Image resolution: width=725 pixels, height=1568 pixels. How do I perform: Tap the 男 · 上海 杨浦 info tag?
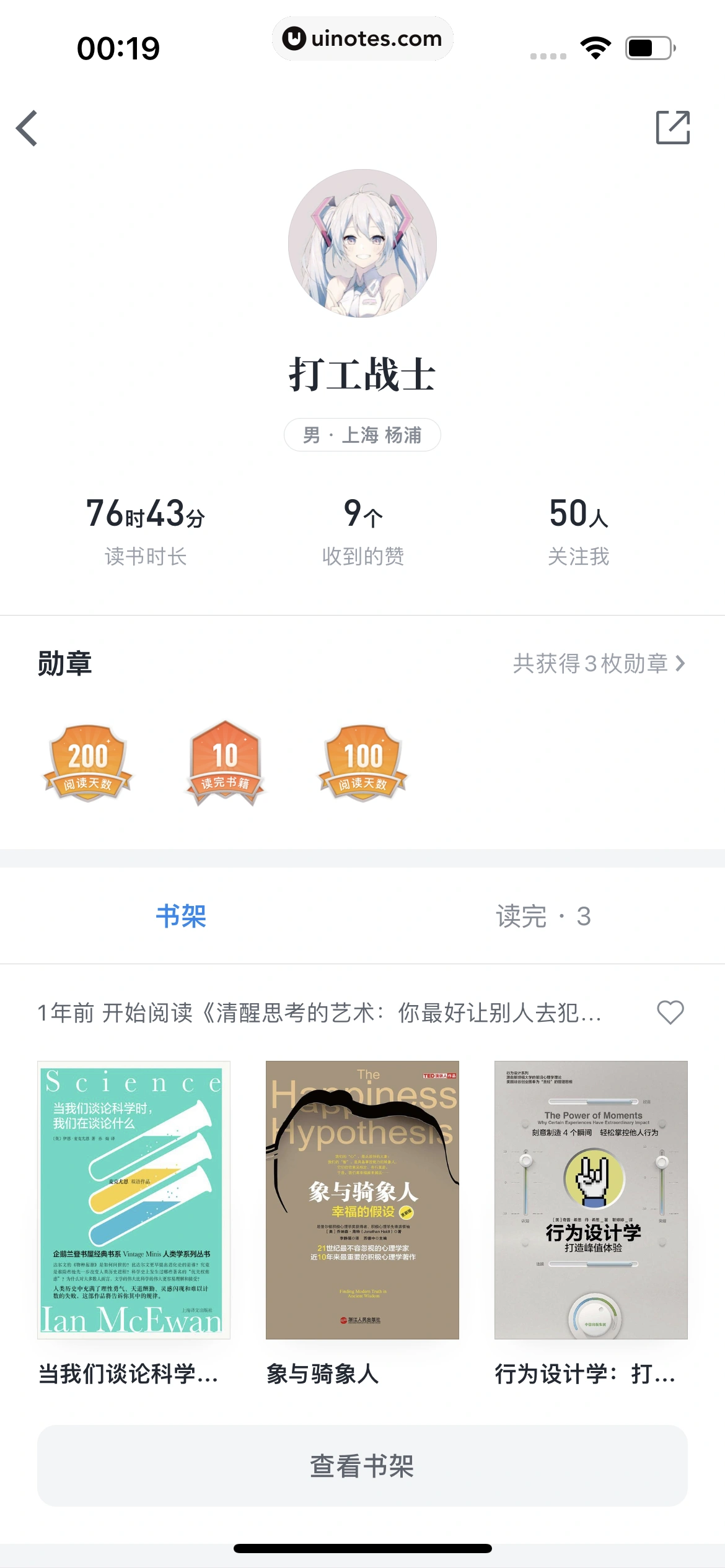click(362, 435)
